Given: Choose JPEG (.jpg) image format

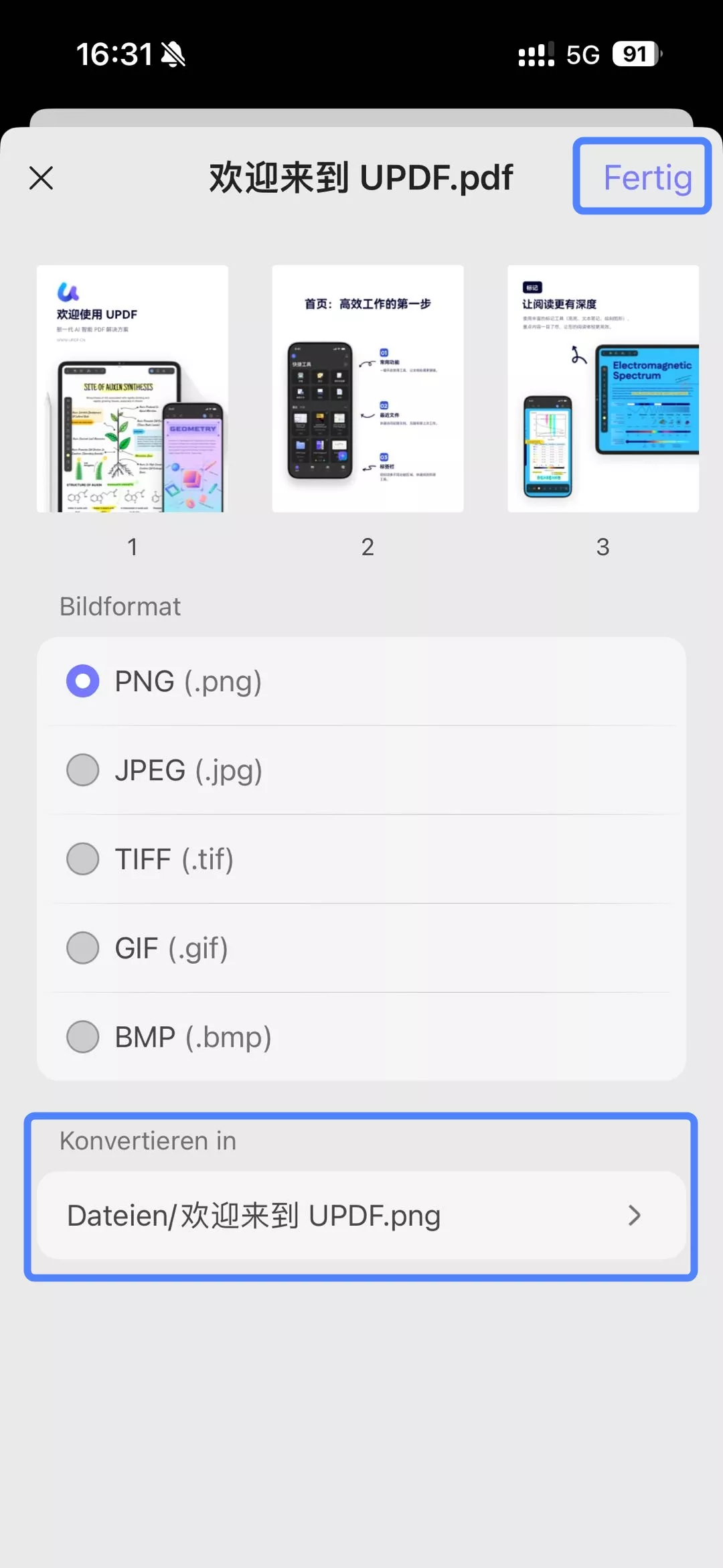Looking at the screenshot, I should pos(83,770).
